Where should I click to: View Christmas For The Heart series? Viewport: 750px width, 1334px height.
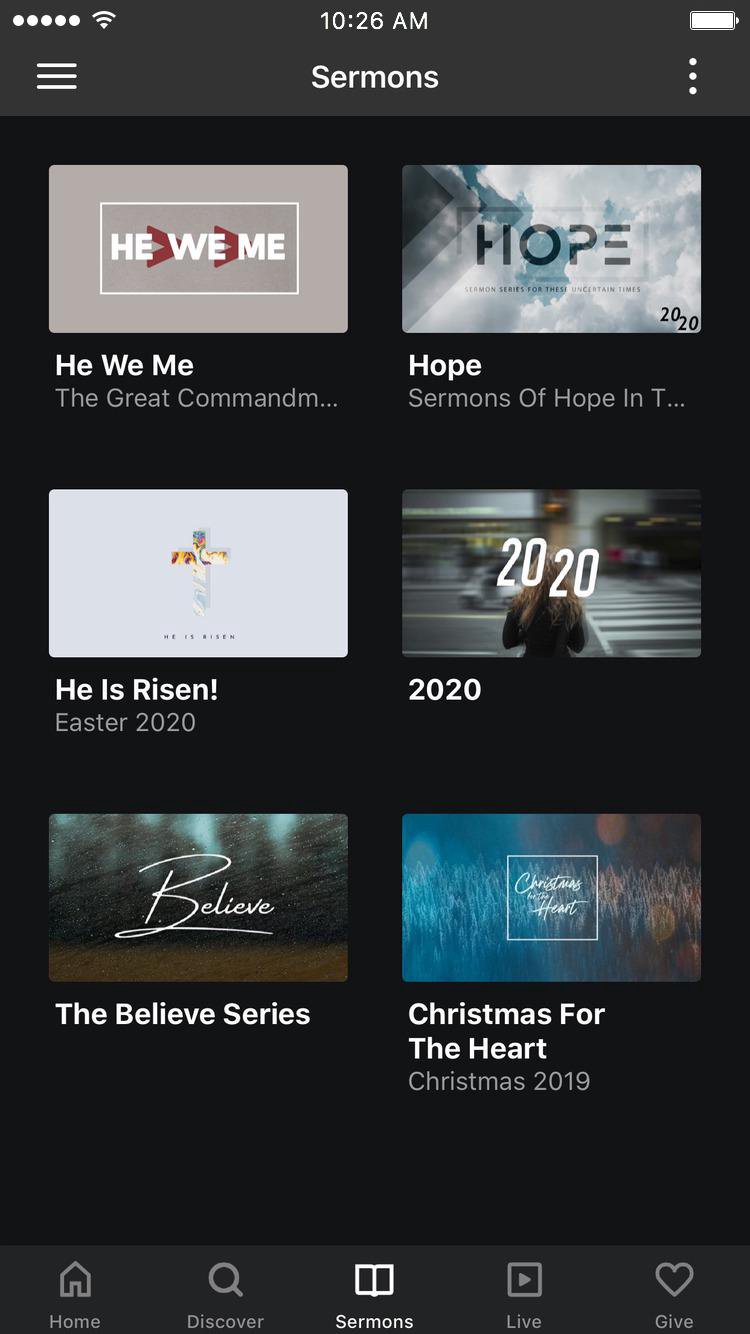click(551, 897)
